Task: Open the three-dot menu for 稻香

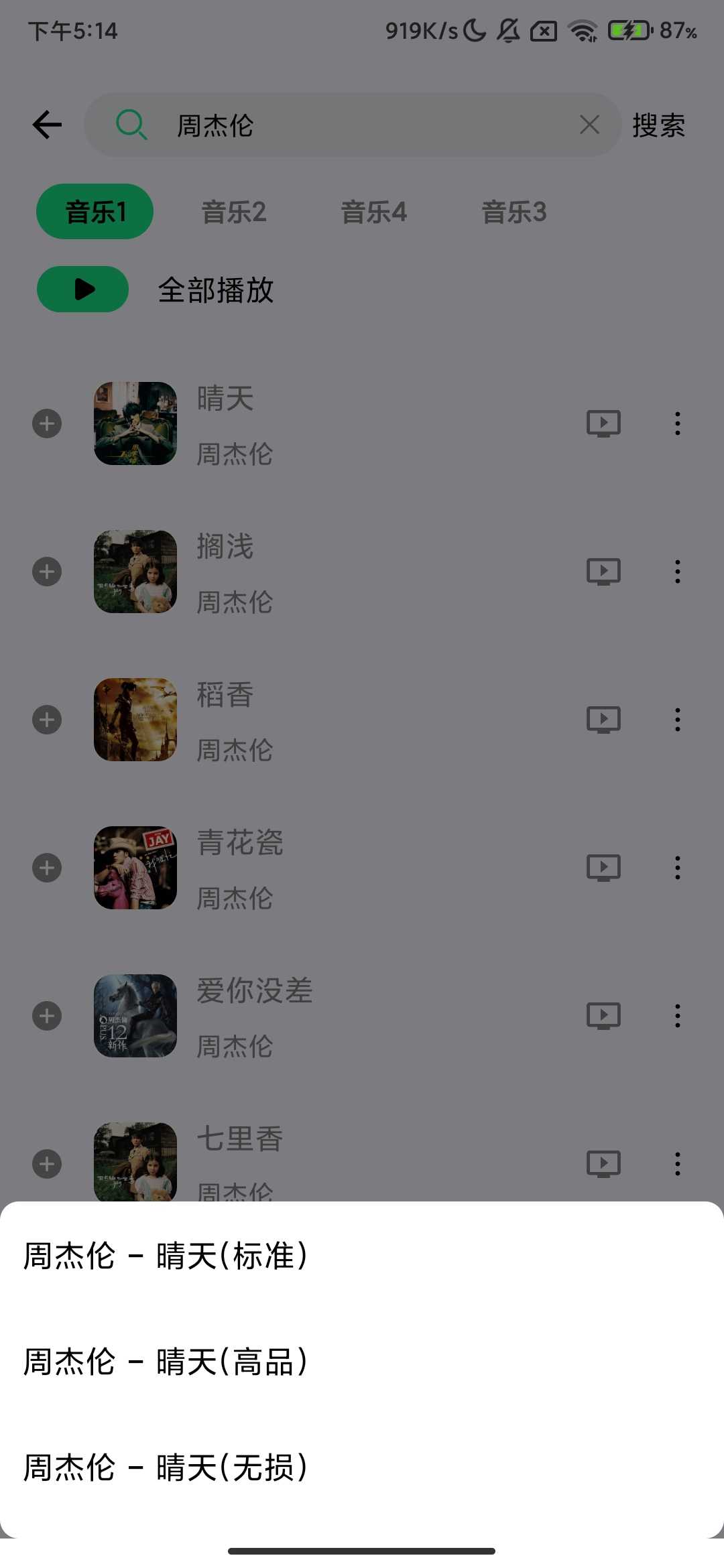Action: tap(677, 719)
